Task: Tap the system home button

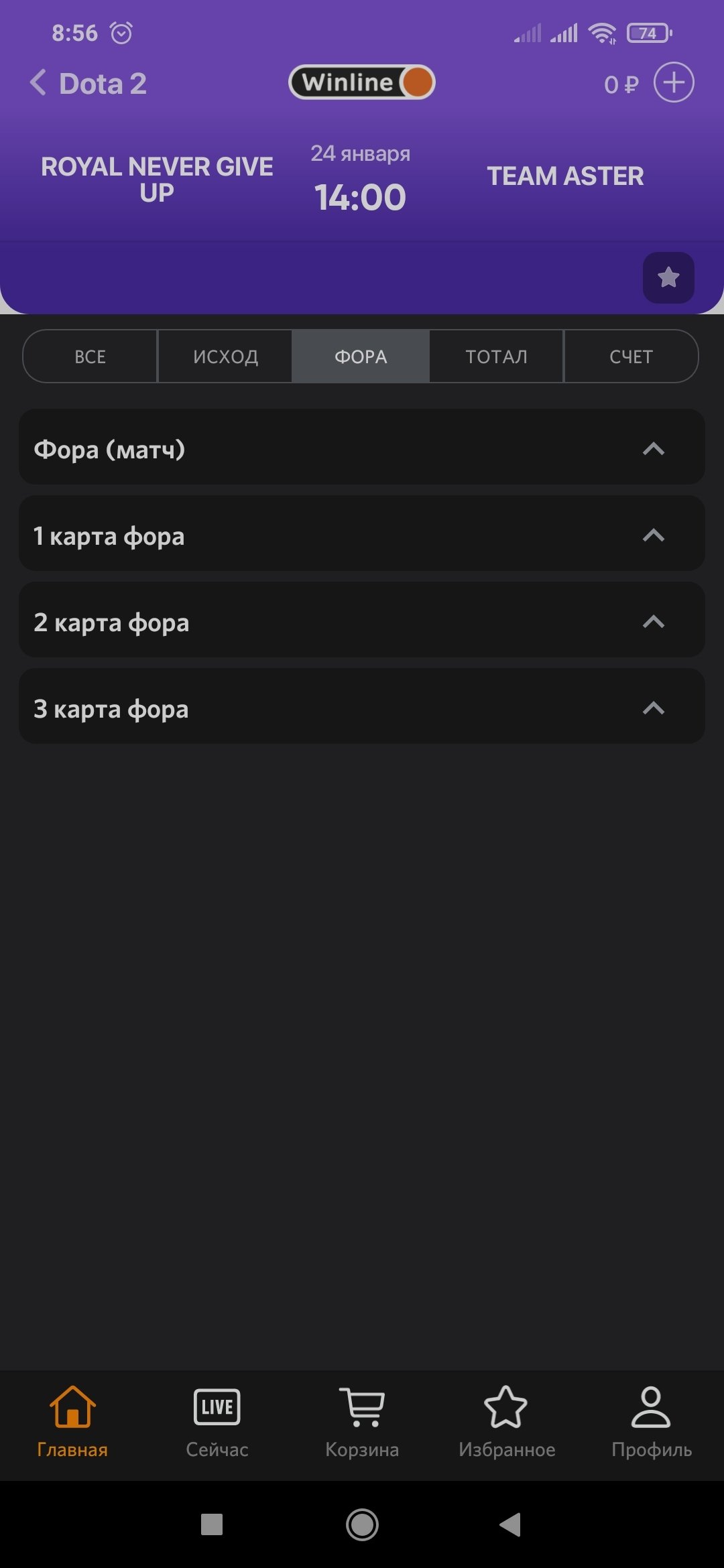Action: [362, 1525]
